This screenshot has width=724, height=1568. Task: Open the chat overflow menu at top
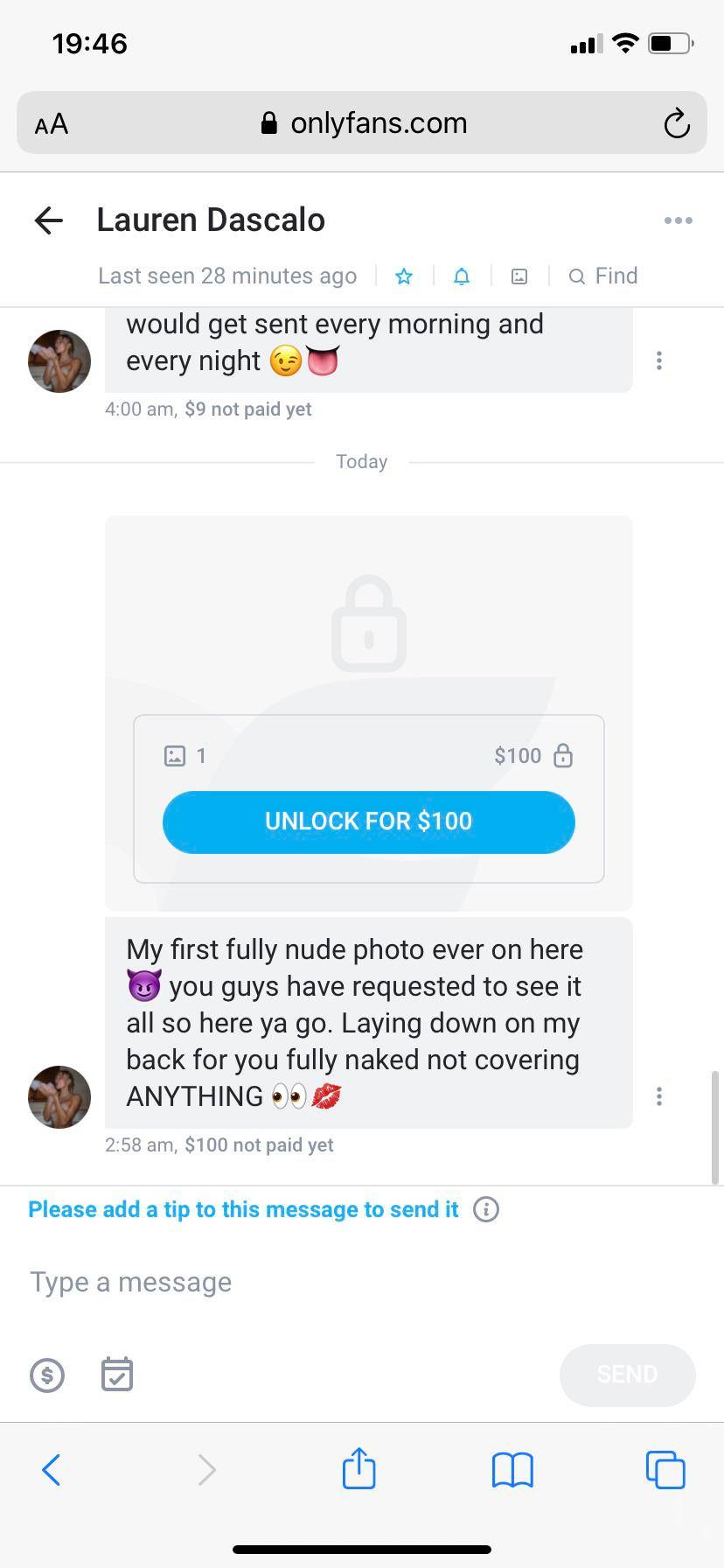click(678, 220)
